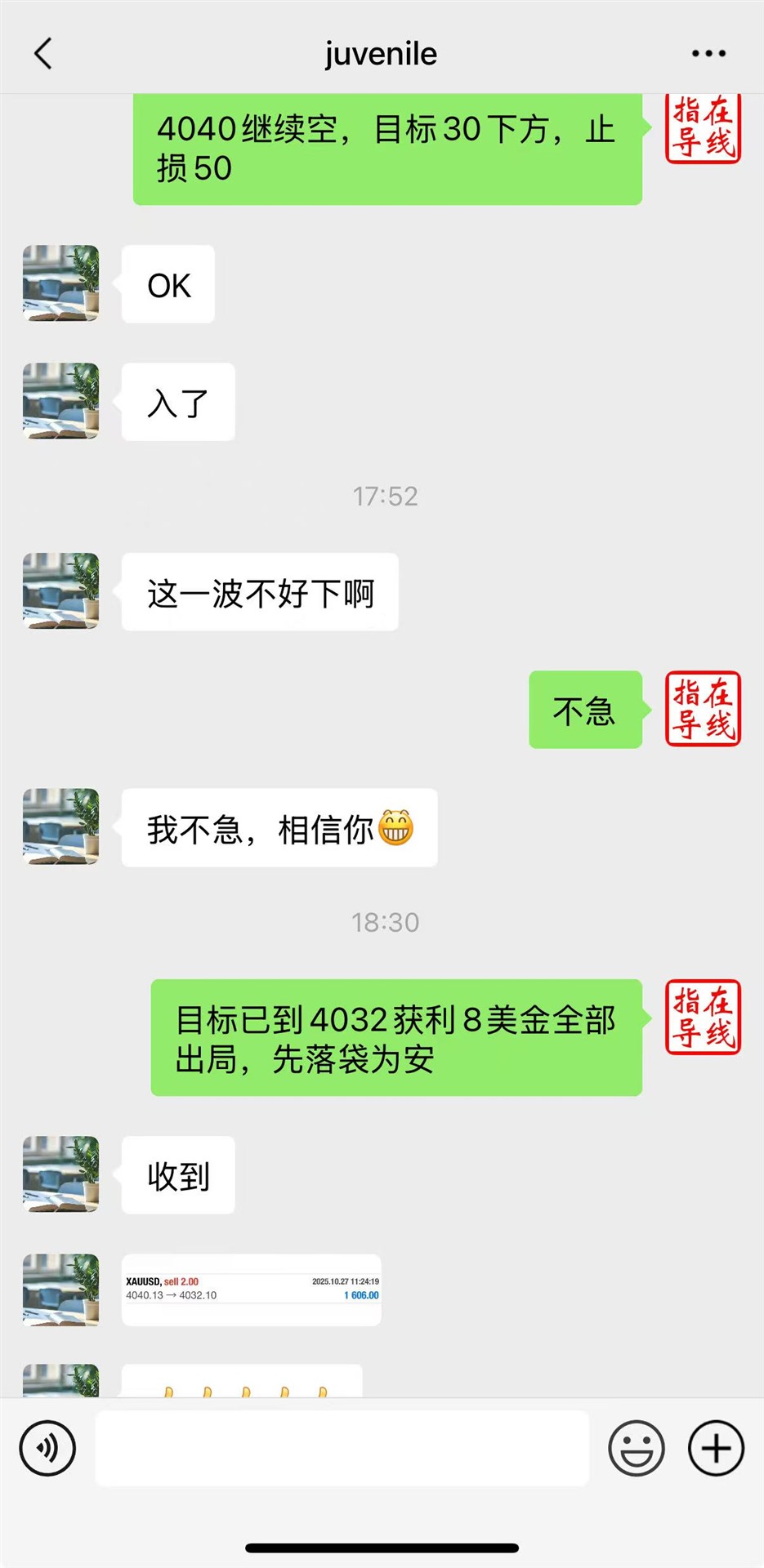Focus the message text field

(342, 1449)
